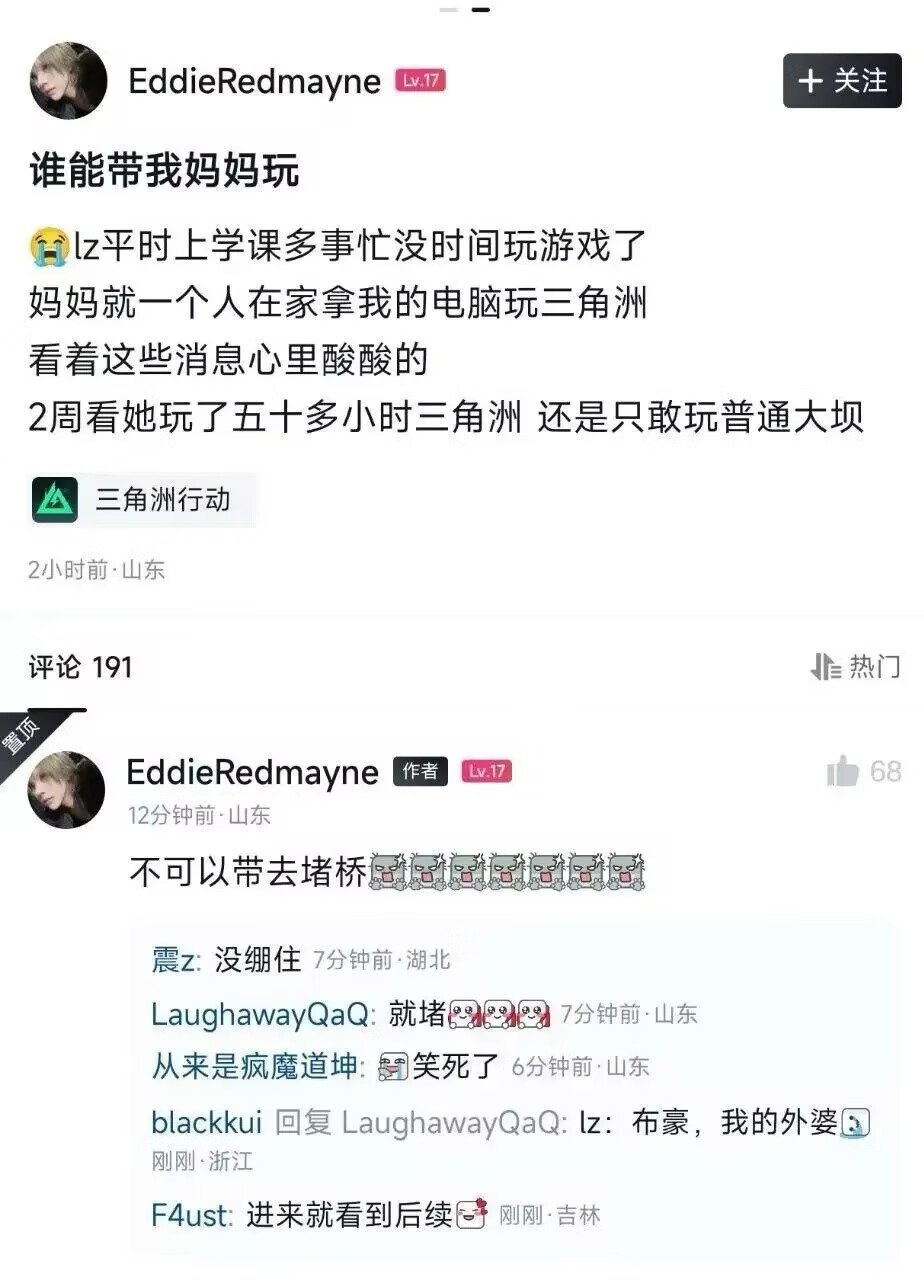
Task: Open the post author's avatar
Action: [x=68, y=81]
